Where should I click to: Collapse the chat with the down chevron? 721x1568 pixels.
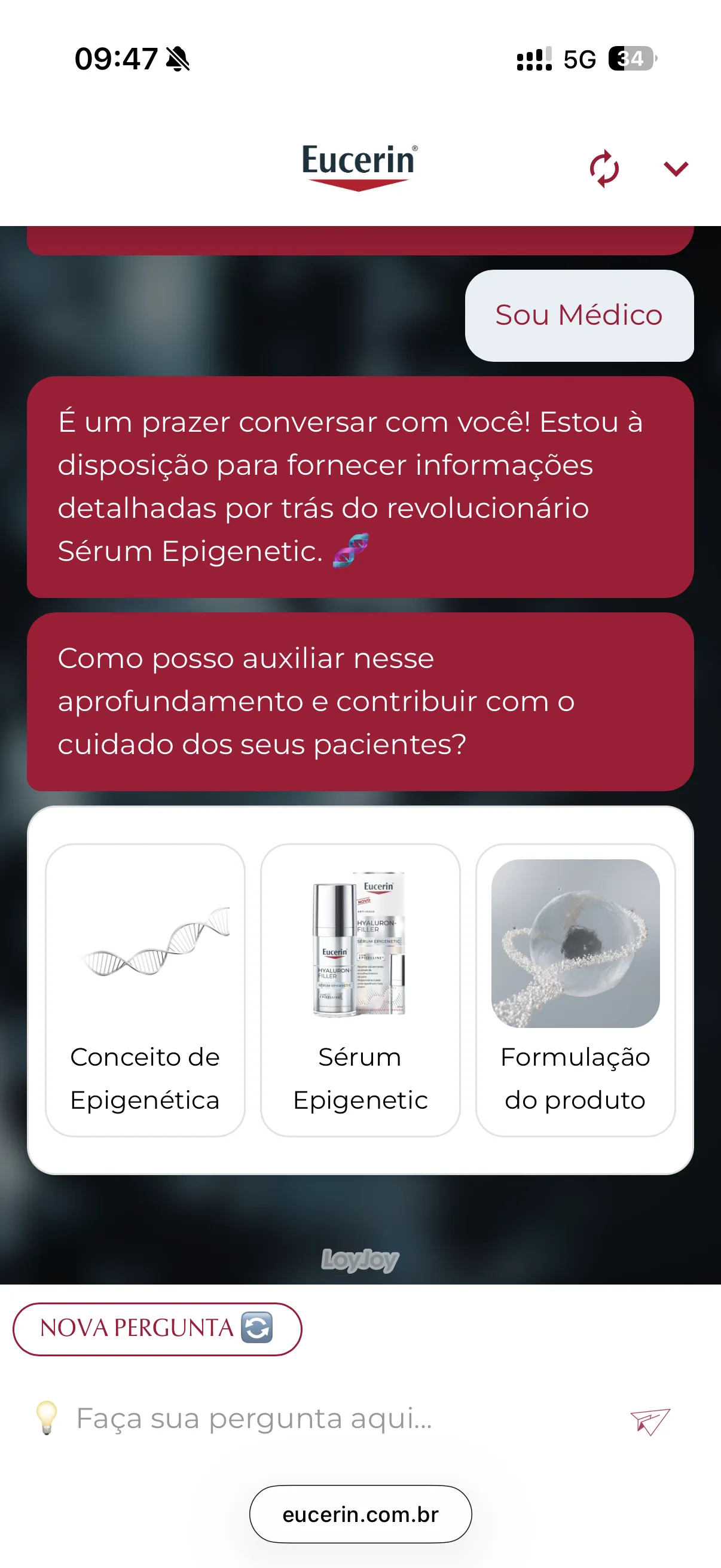point(676,168)
